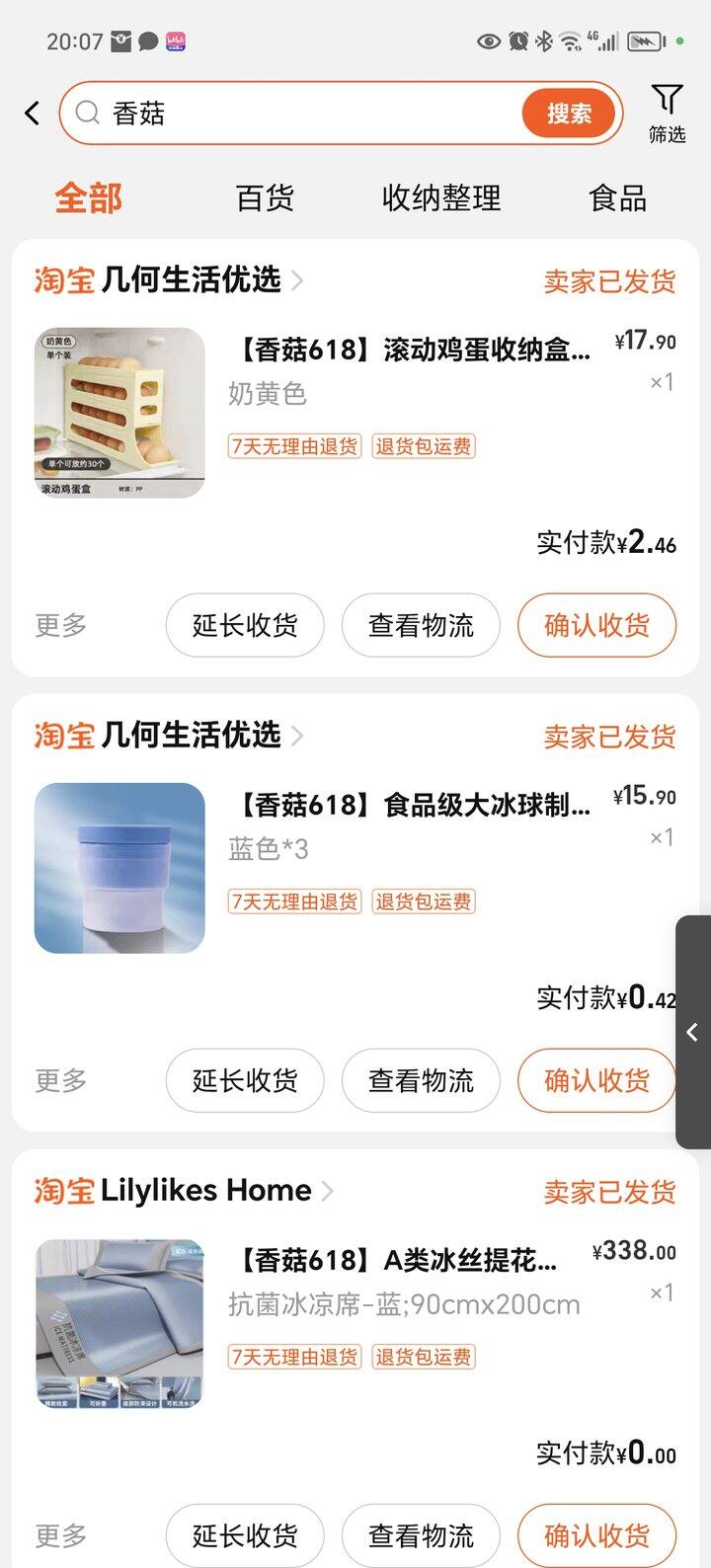Hit the orange 搜索 button
The image size is (711, 1568).
click(569, 114)
